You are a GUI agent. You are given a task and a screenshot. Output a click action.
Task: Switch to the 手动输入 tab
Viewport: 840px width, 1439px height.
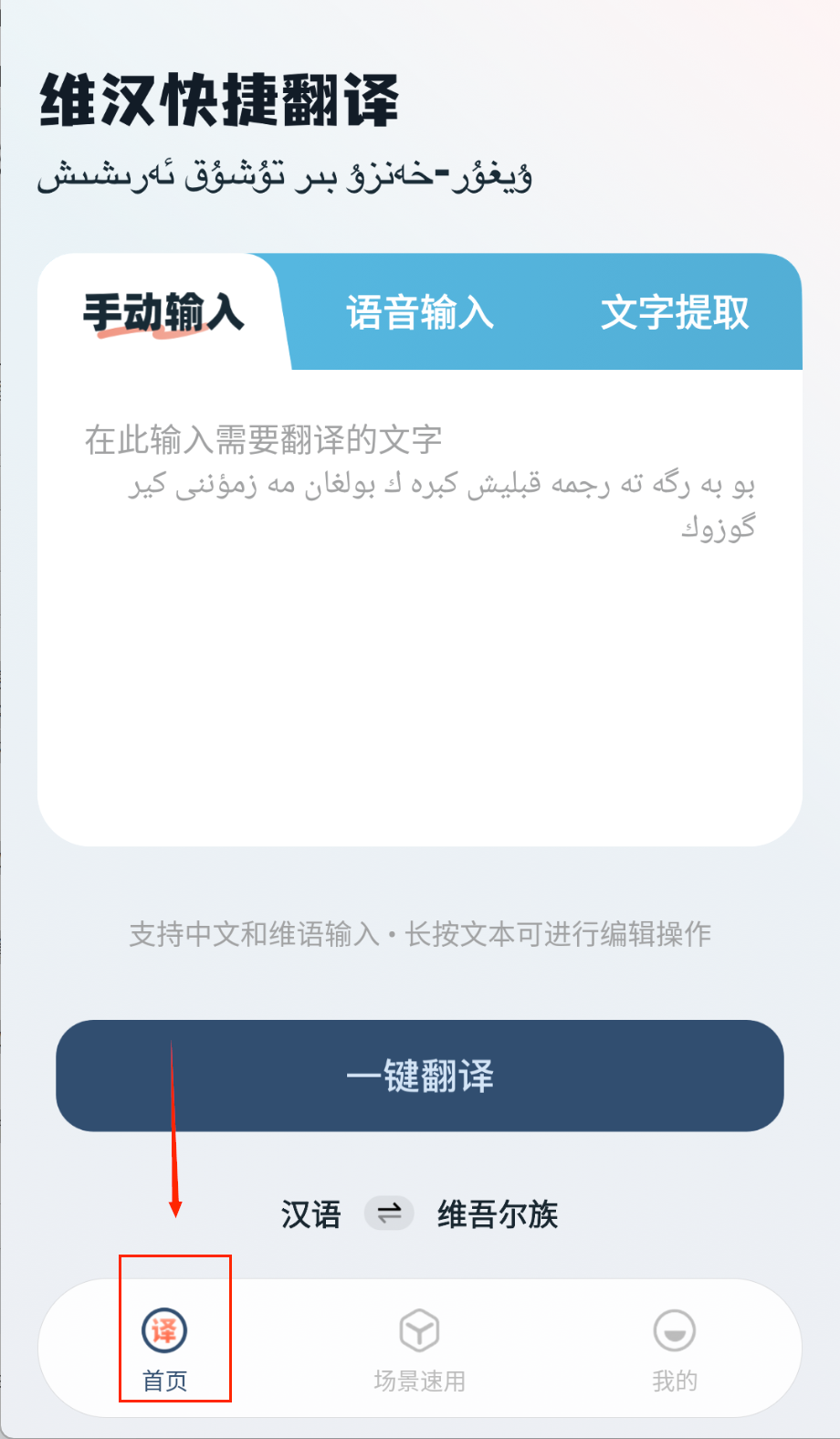tap(164, 313)
